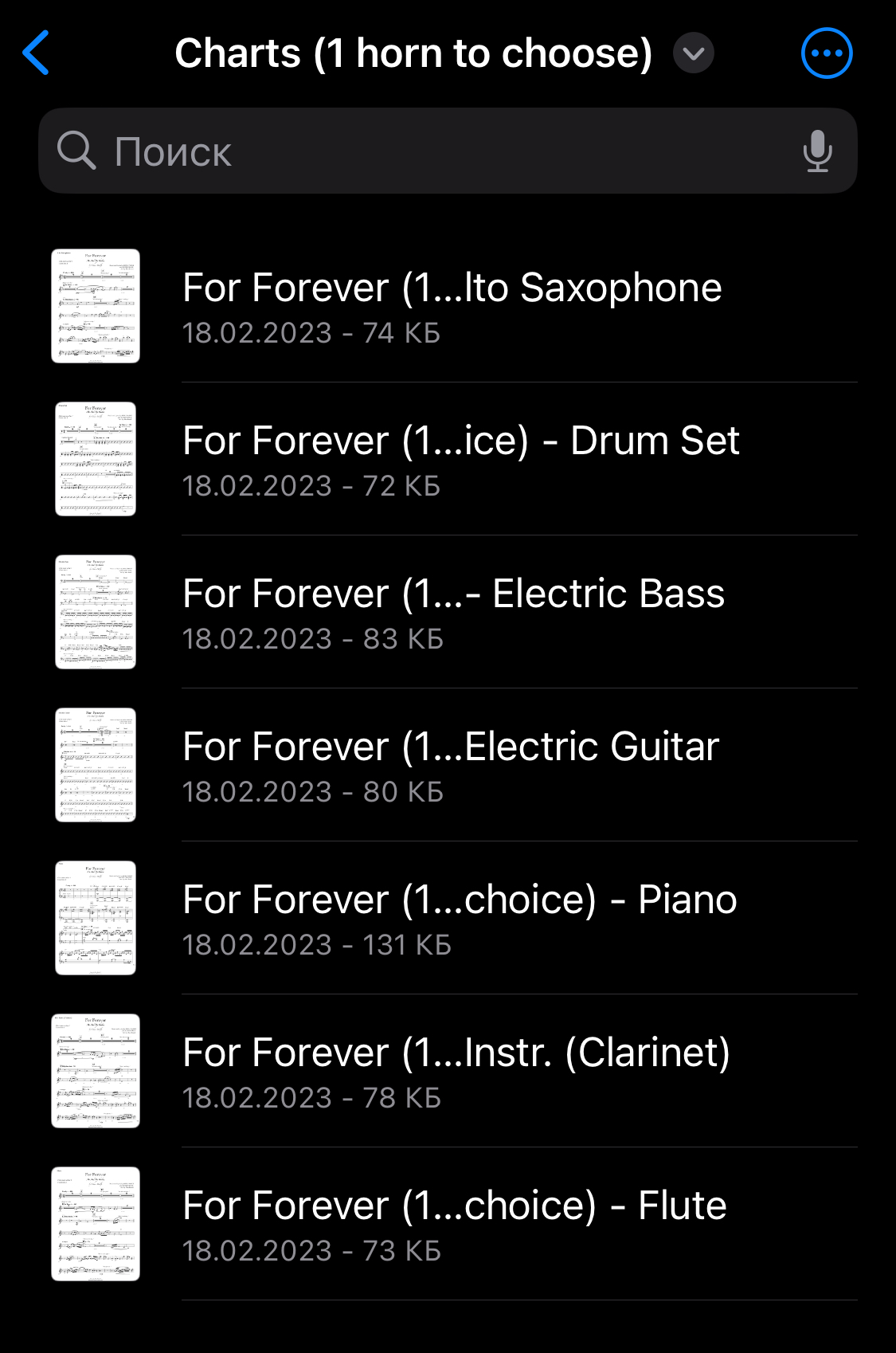Viewport: 896px width, 1353px height.
Task: Open the Alto Saxophone chart file
Action: (x=452, y=306)
